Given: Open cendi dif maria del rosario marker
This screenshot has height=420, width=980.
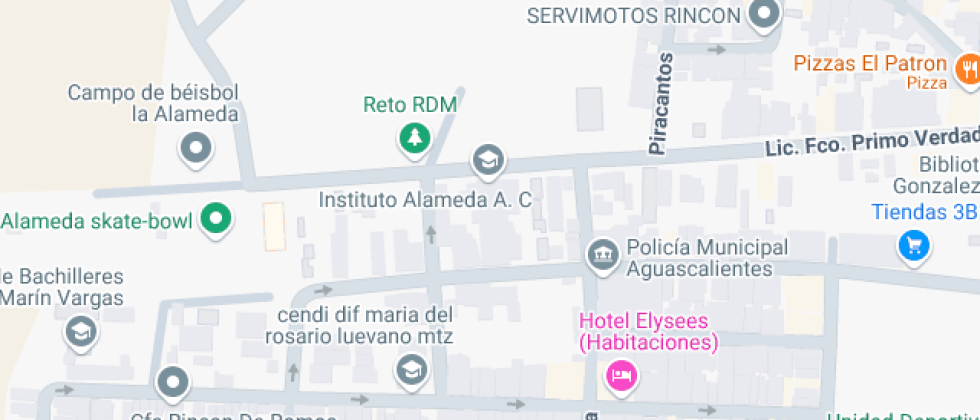Looking at the screenshot, I should click(x=409, y=369).
